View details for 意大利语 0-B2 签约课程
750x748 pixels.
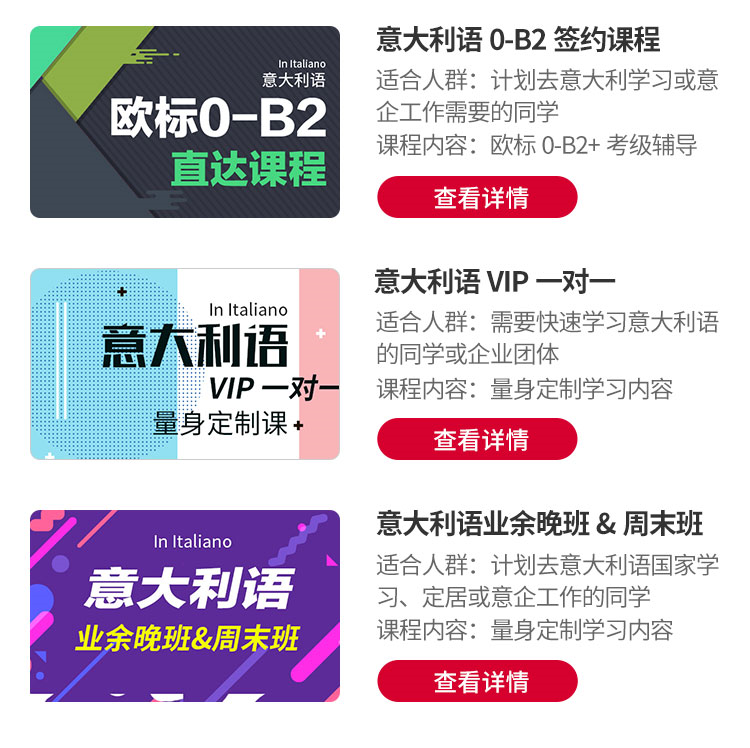tap(477, 197)
